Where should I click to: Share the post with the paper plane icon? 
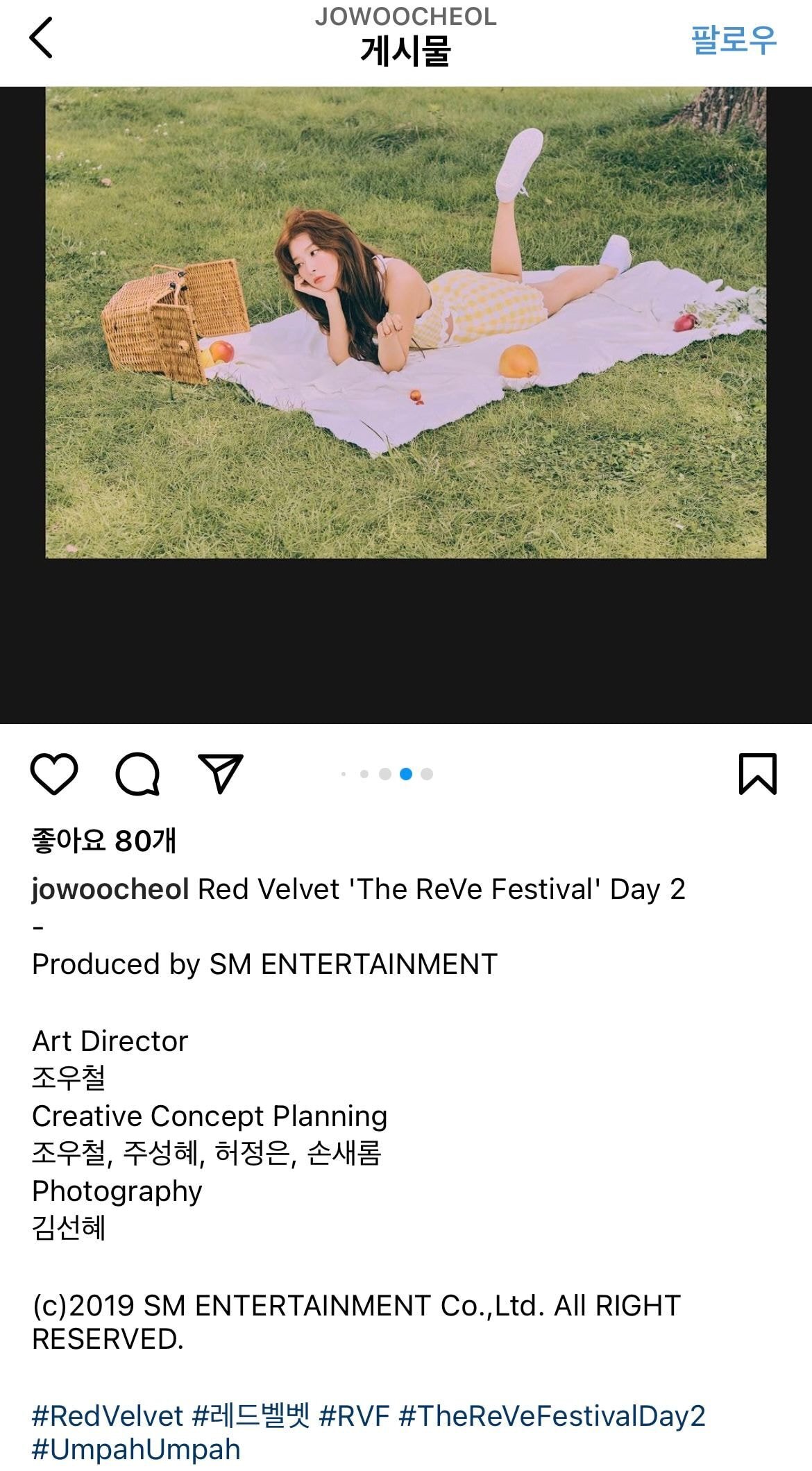221,773
